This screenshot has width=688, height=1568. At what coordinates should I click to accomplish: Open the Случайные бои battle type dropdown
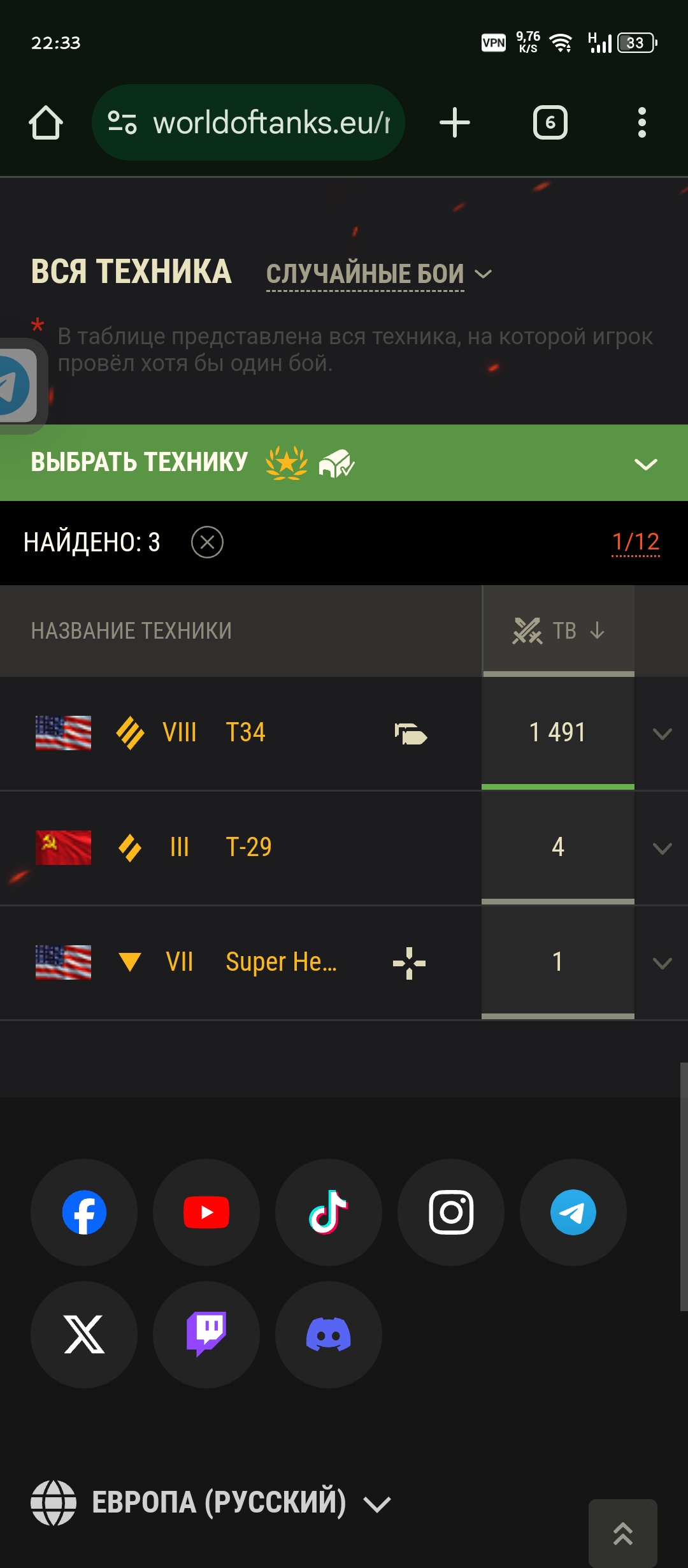click(x=379, y=274)
